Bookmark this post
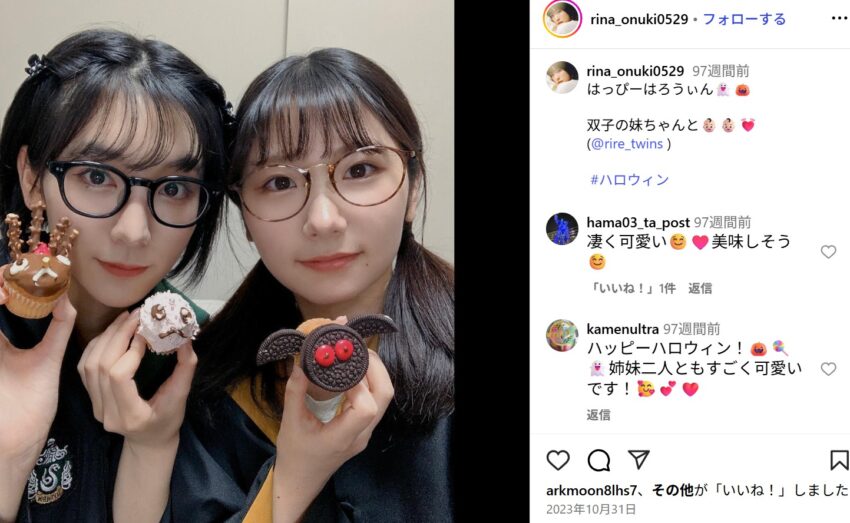 (x=839, y=460)
